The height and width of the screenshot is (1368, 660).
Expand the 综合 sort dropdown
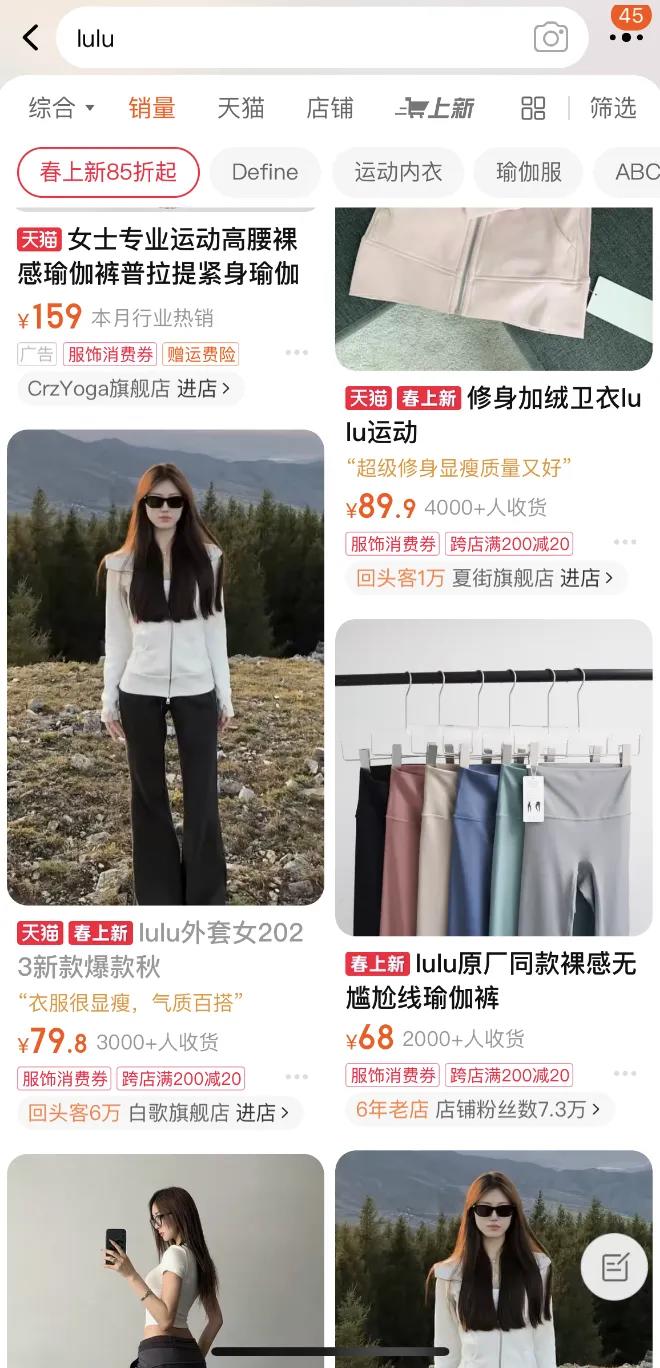click(61, 108)
